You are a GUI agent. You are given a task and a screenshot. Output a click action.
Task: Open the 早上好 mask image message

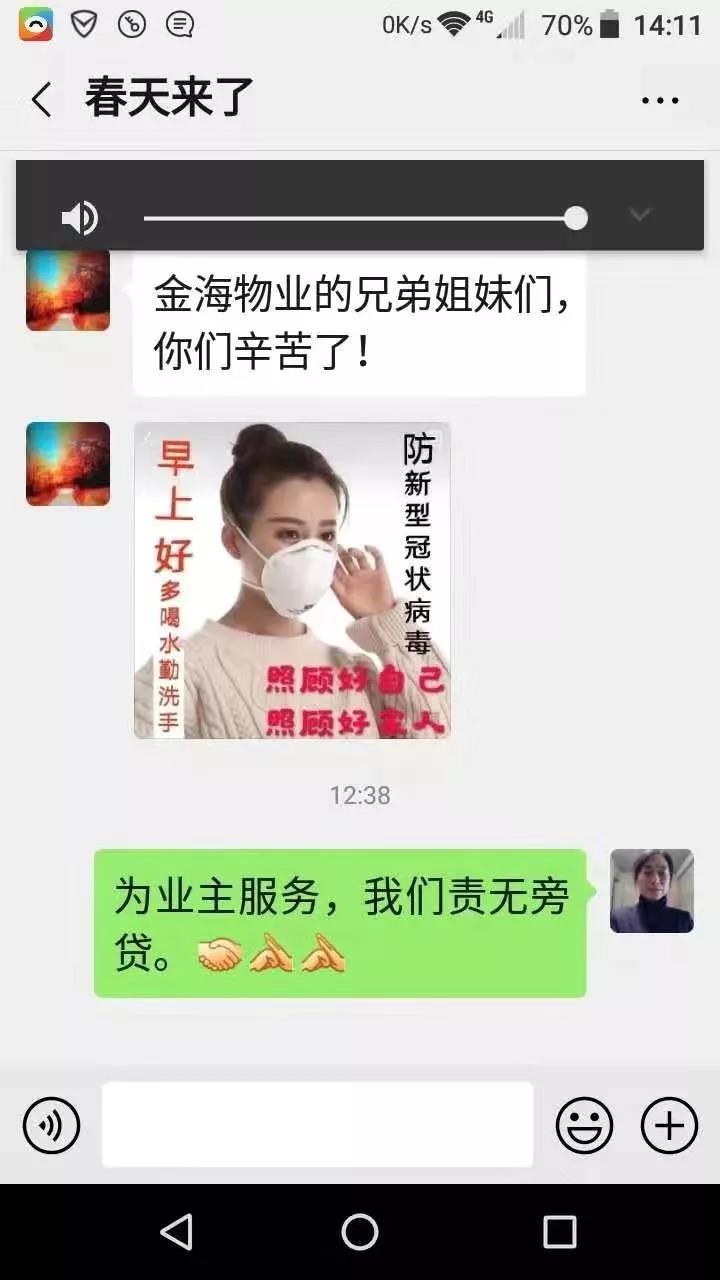click(x=292, y=580)
